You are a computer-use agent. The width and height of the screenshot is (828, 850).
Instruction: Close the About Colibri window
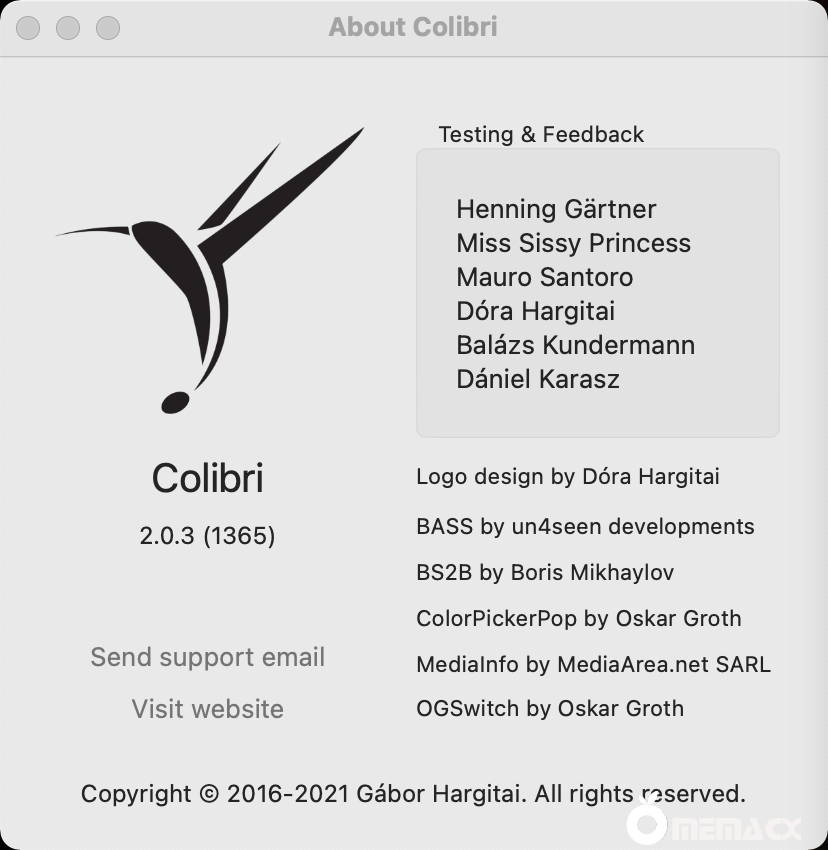29,28
